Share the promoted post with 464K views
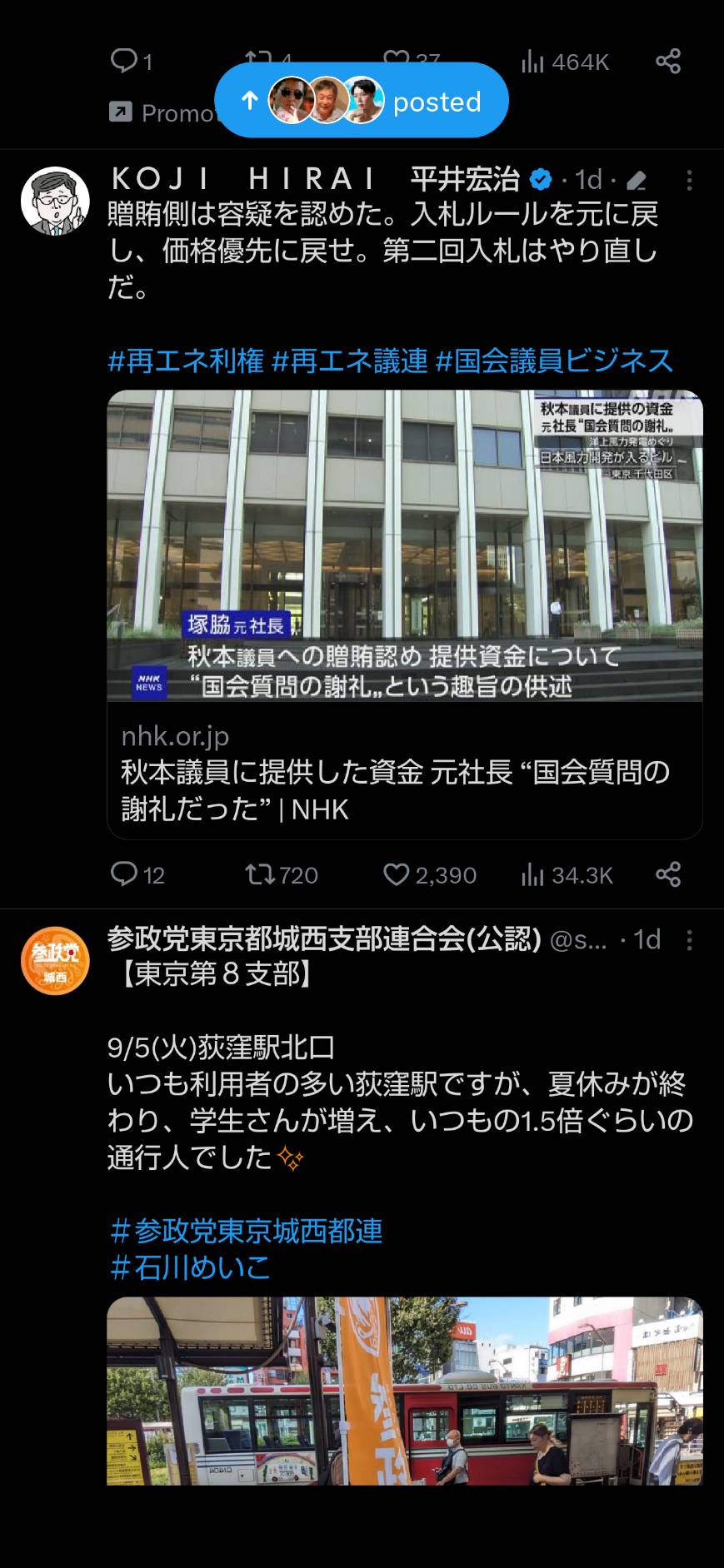This screenshot has height=1568, width=724. (x=668, y=61)
